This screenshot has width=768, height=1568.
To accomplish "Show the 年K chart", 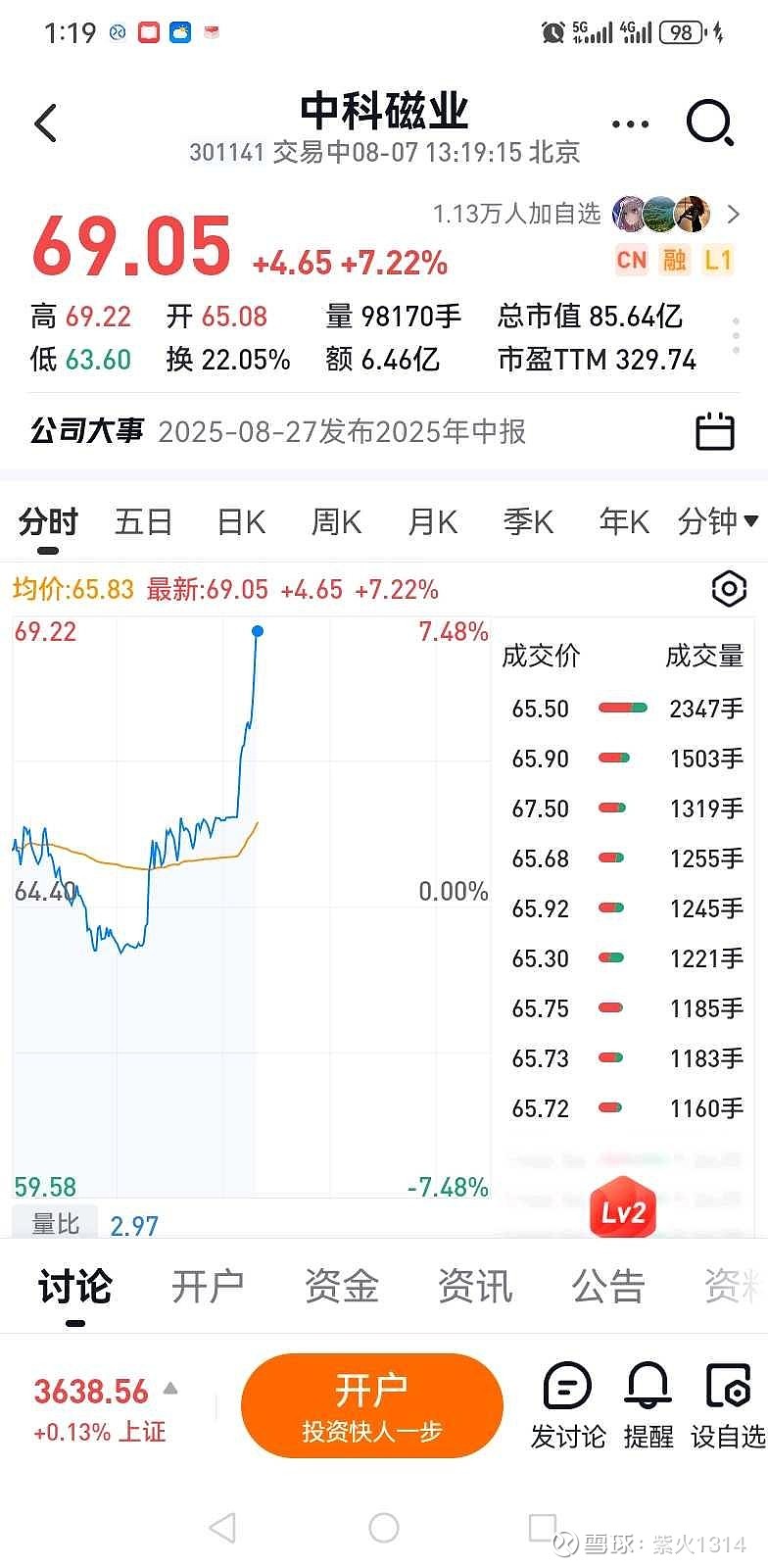I will 624,521.
